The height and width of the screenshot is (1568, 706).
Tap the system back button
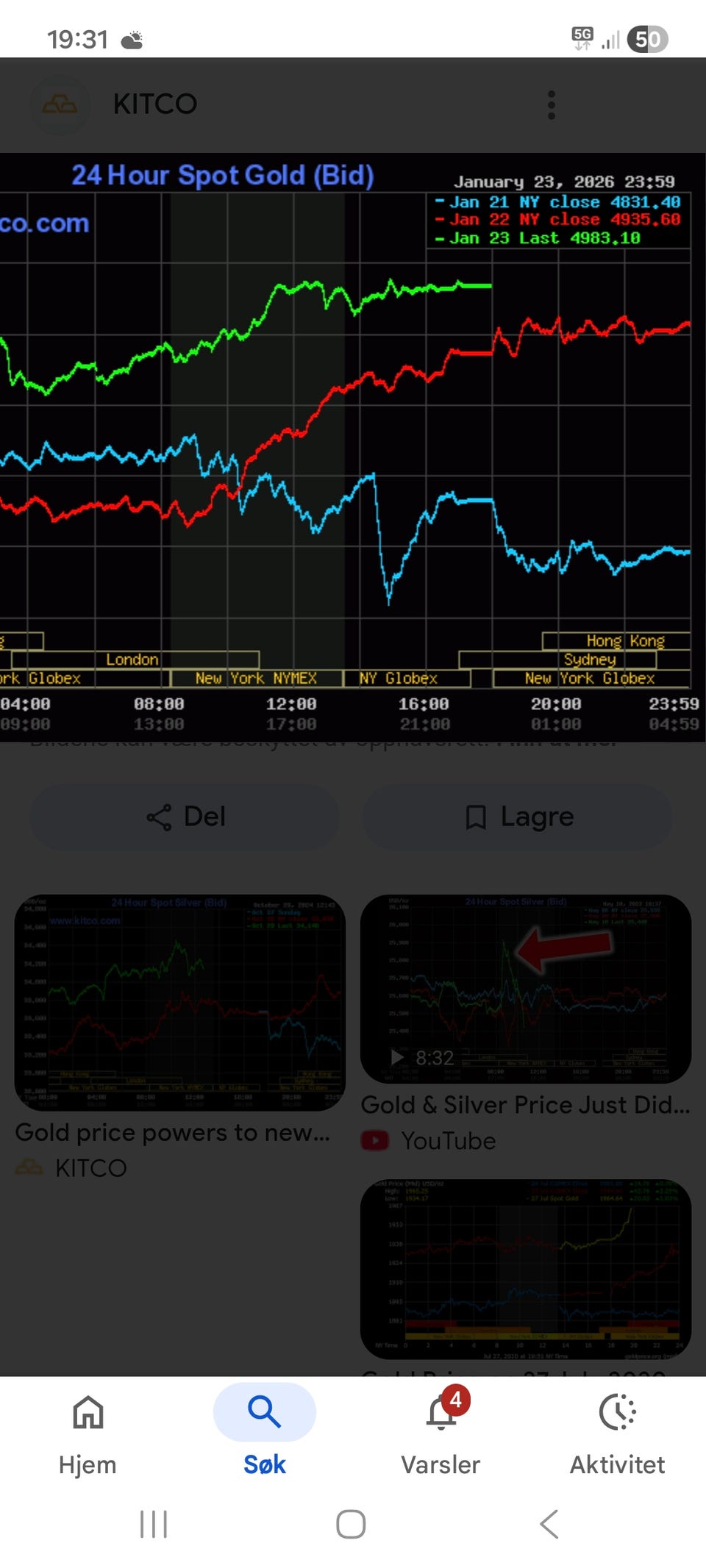(x=549, y=1524)
